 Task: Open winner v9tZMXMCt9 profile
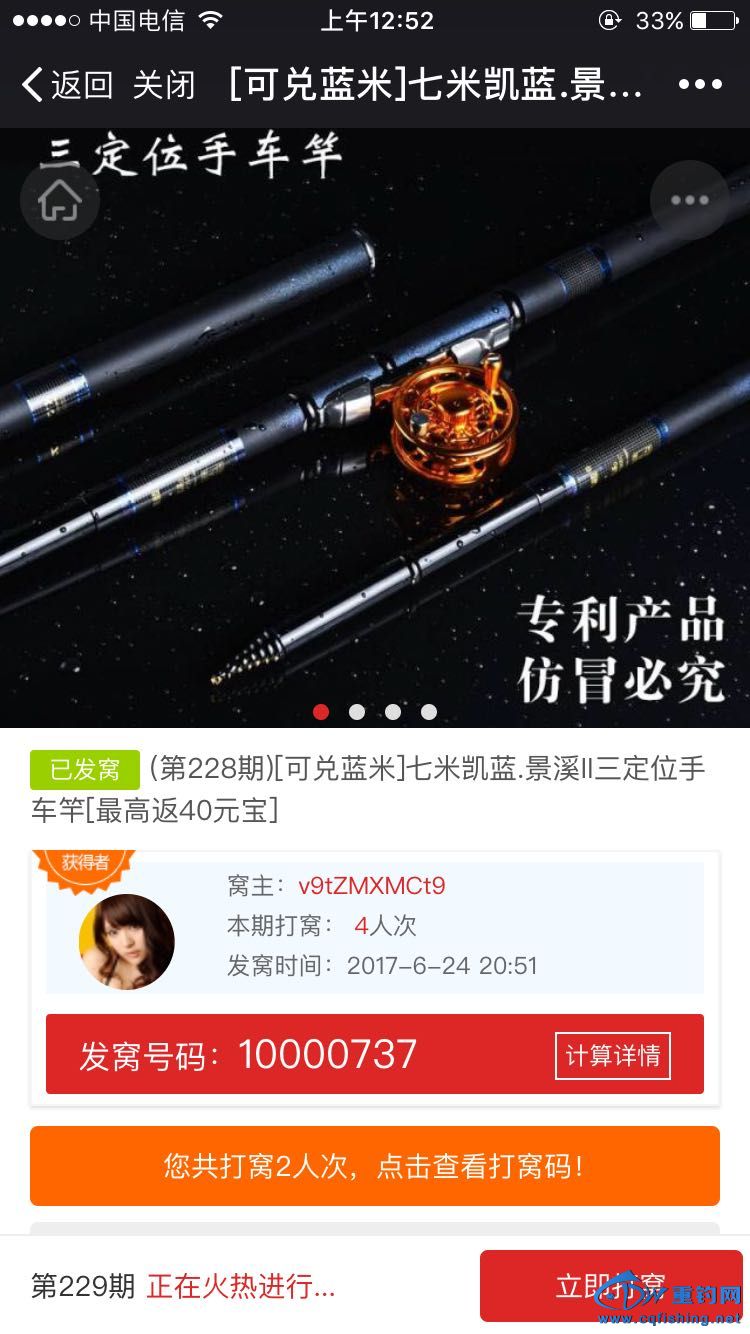click(x=371, y=886)
